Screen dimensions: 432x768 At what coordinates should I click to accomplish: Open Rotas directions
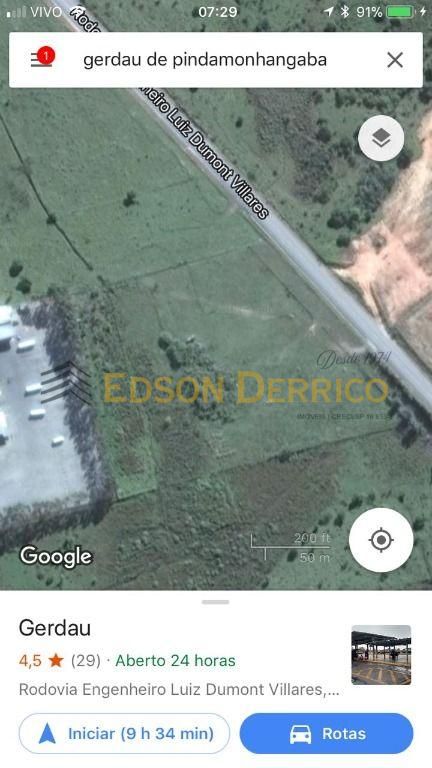[326, 733]
